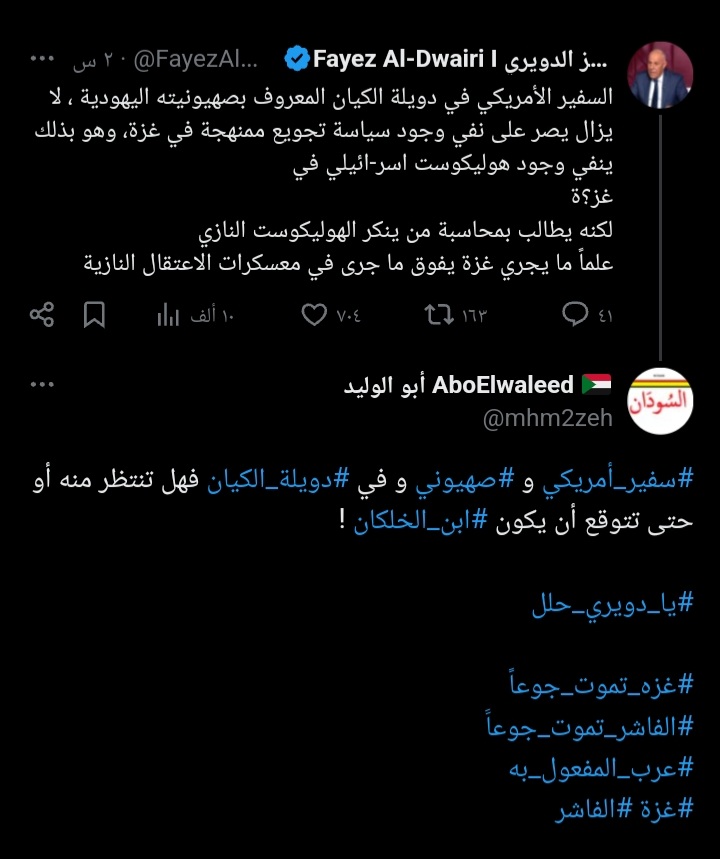Open Fayez Al-Dwairi's profile picture

tap(659, 76)
